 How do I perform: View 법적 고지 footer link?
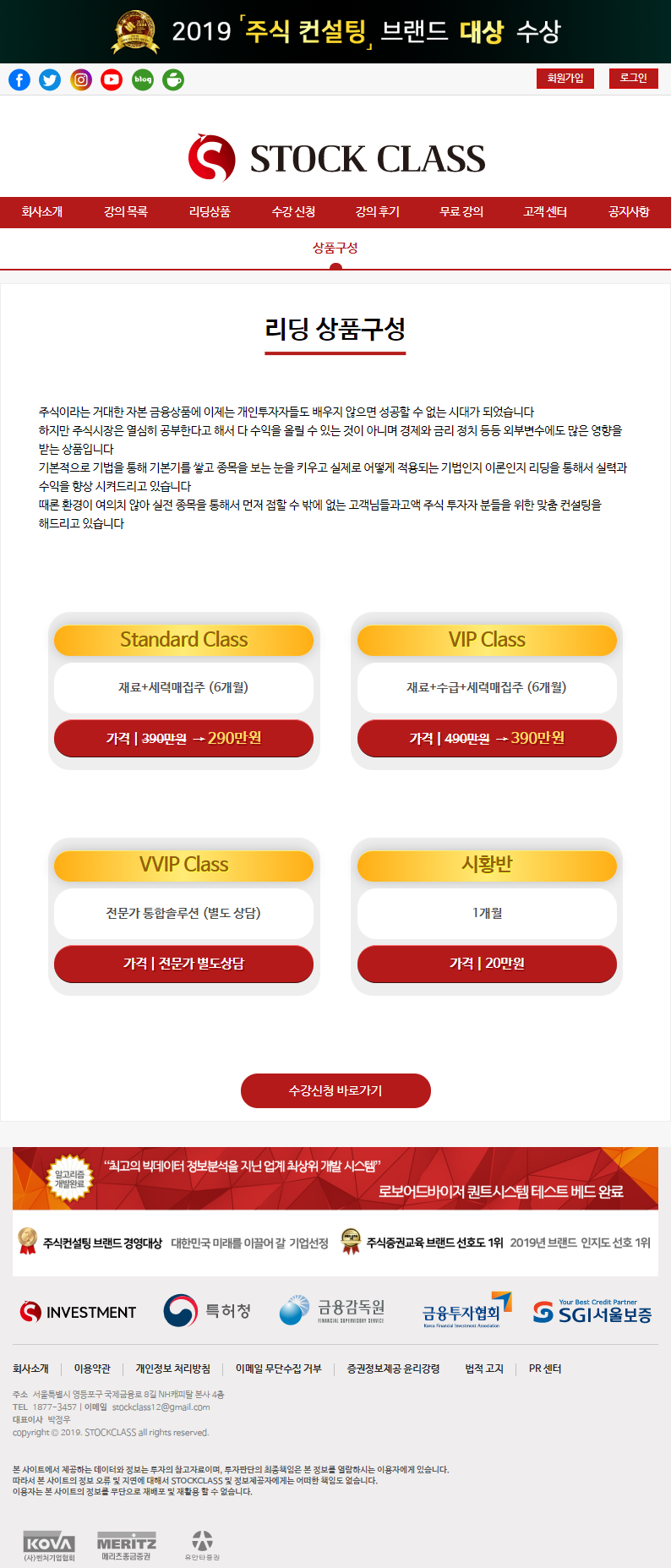(484, 1369)
